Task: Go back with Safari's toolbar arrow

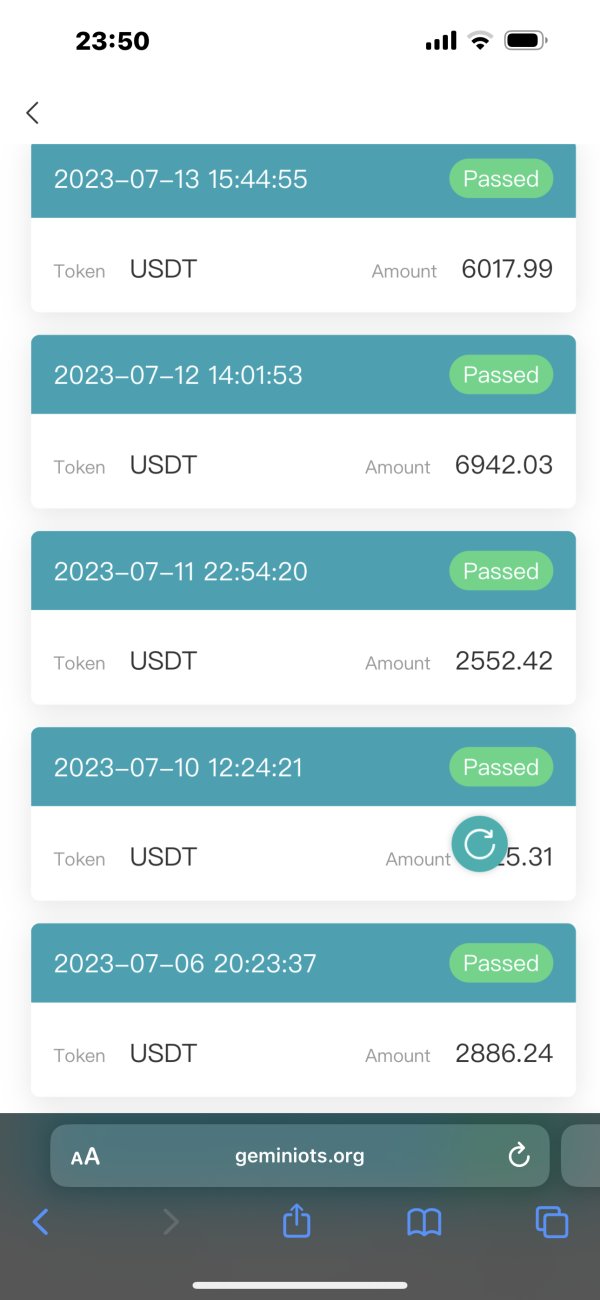Action: tap(41, 1221)
